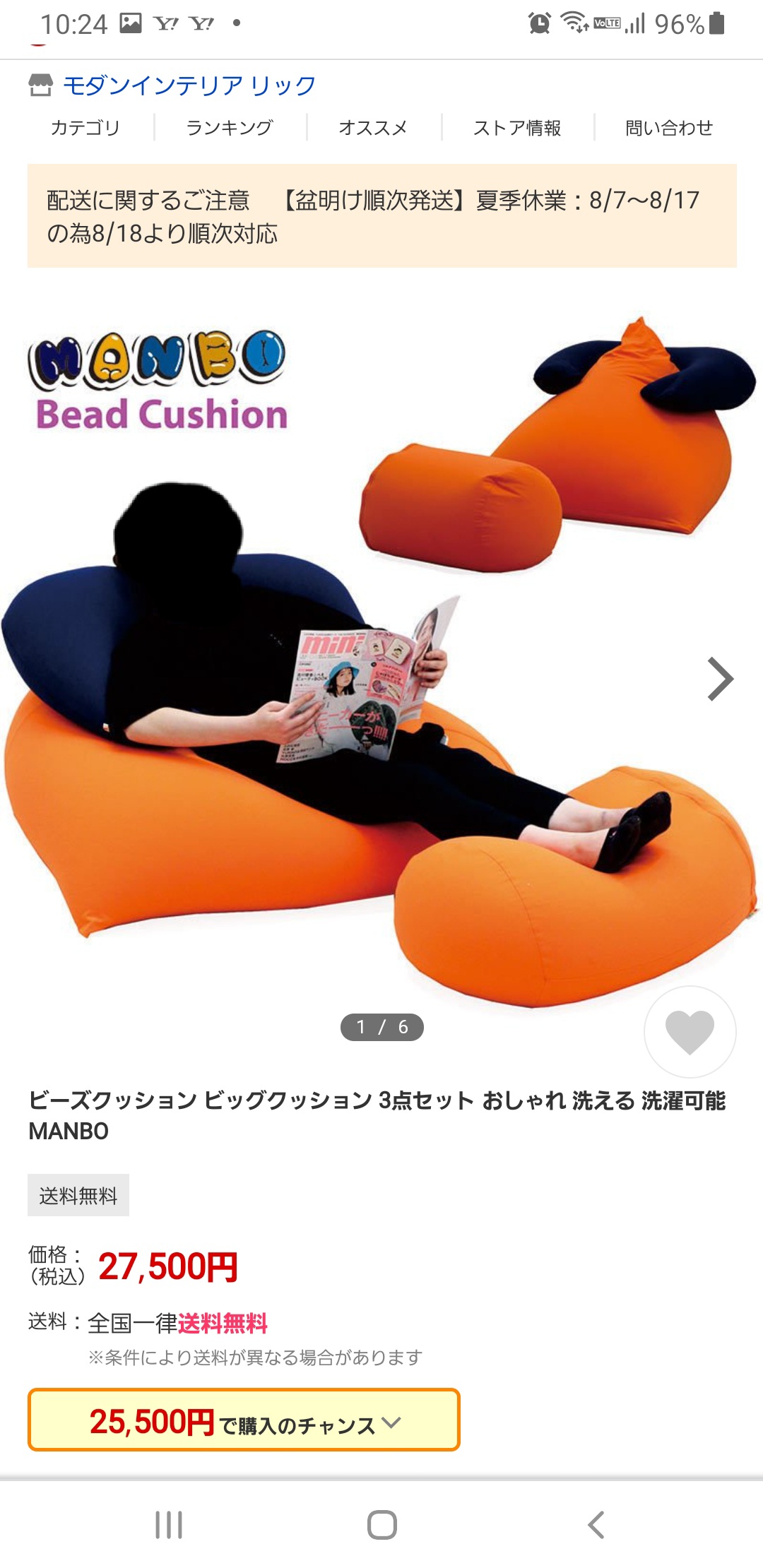Open the カテゴリ tab
Screen dimensions: 763x1568
point(85,128)
